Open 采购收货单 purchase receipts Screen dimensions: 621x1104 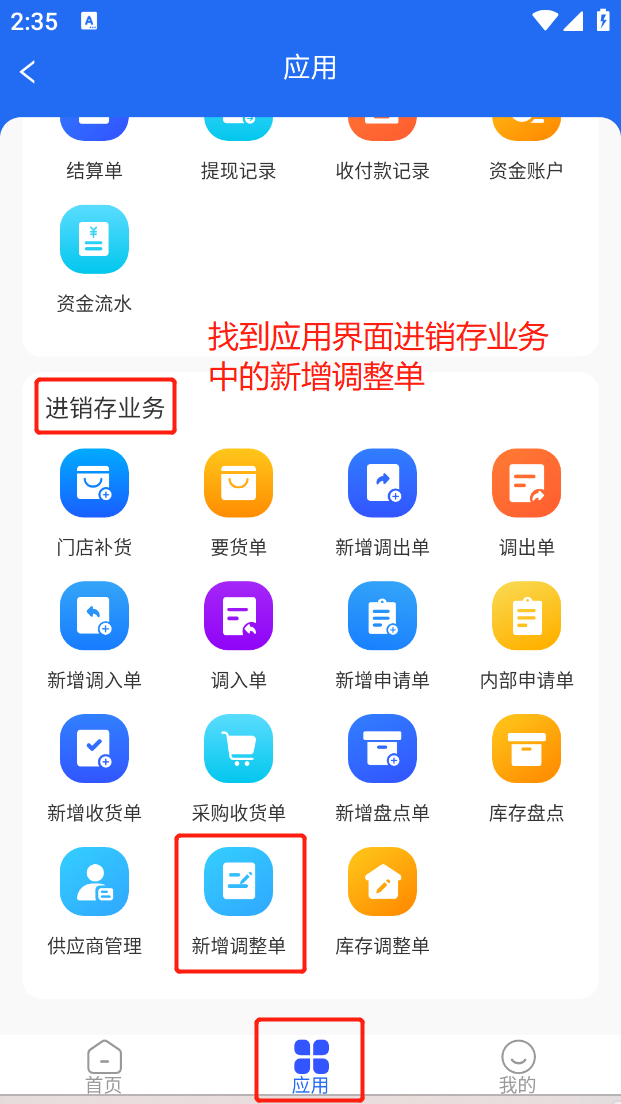tap(238, 749)
